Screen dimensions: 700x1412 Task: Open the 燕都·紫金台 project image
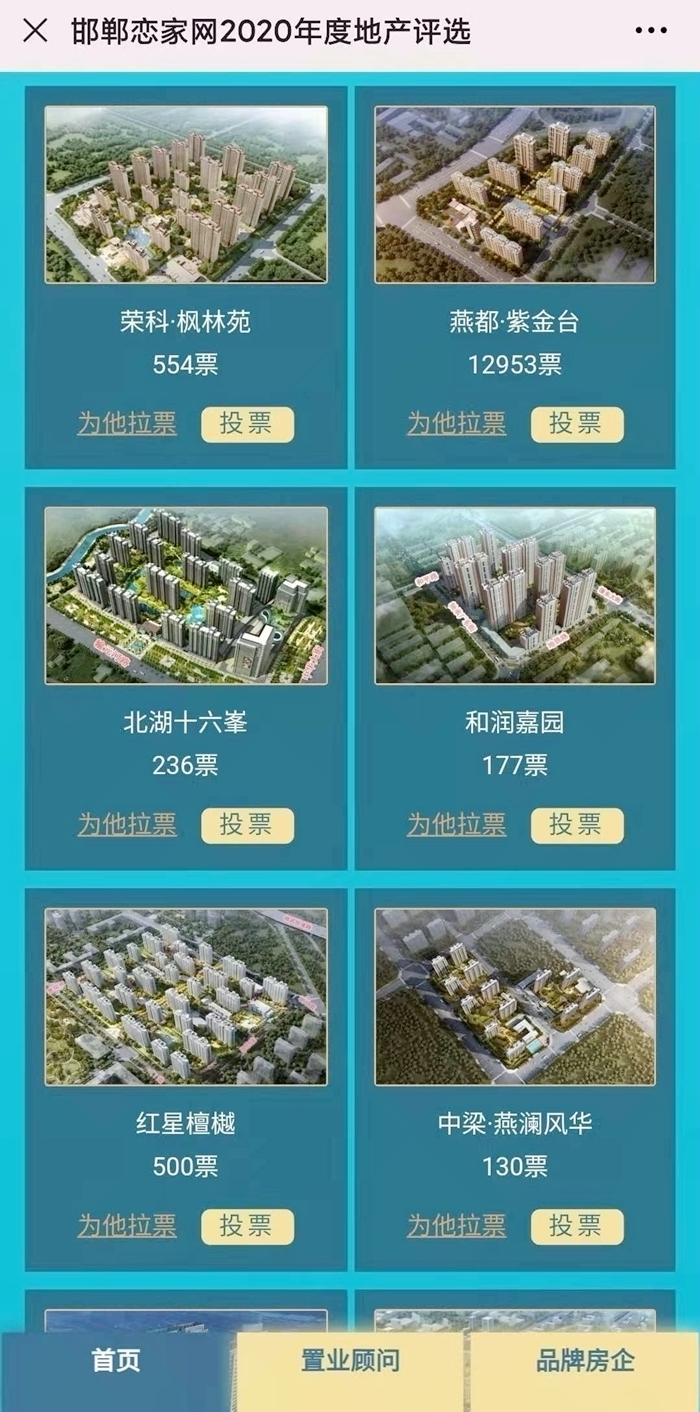515,194
